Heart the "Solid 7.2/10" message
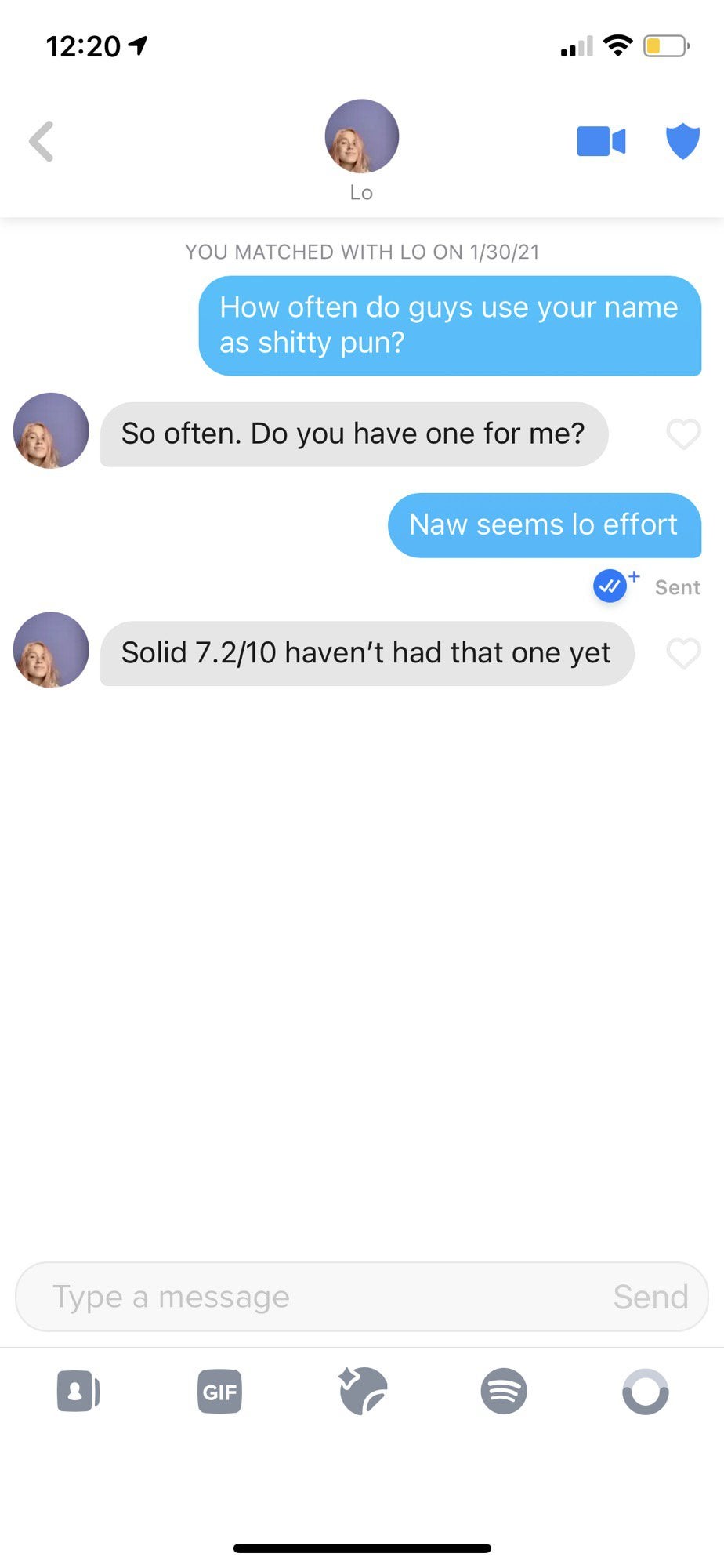The height and width of the screenshot is (1568, 724). point(683,653)
